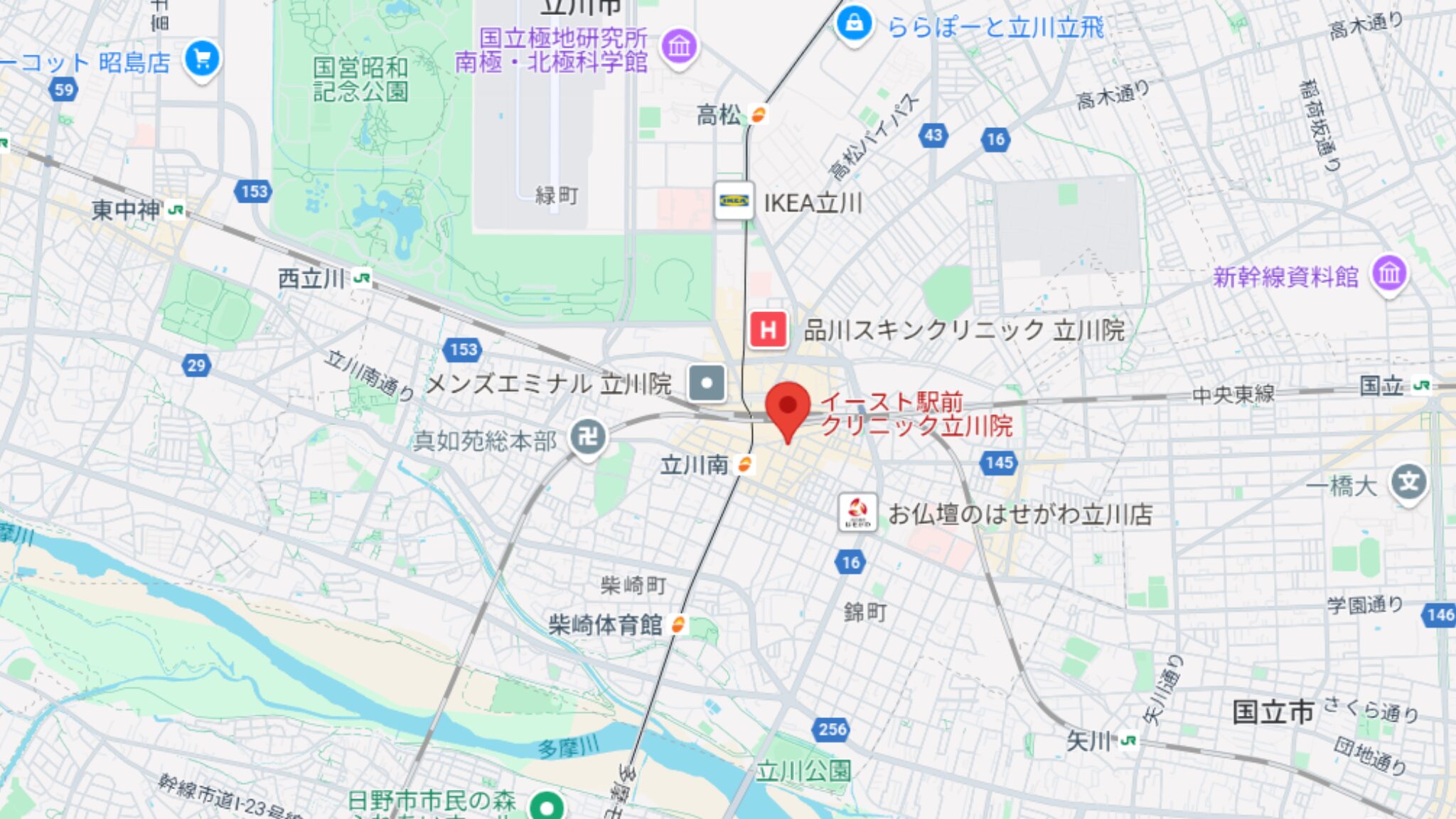Select the 品川スキンクリニック 立川院 hospital marker

point(768,330)
